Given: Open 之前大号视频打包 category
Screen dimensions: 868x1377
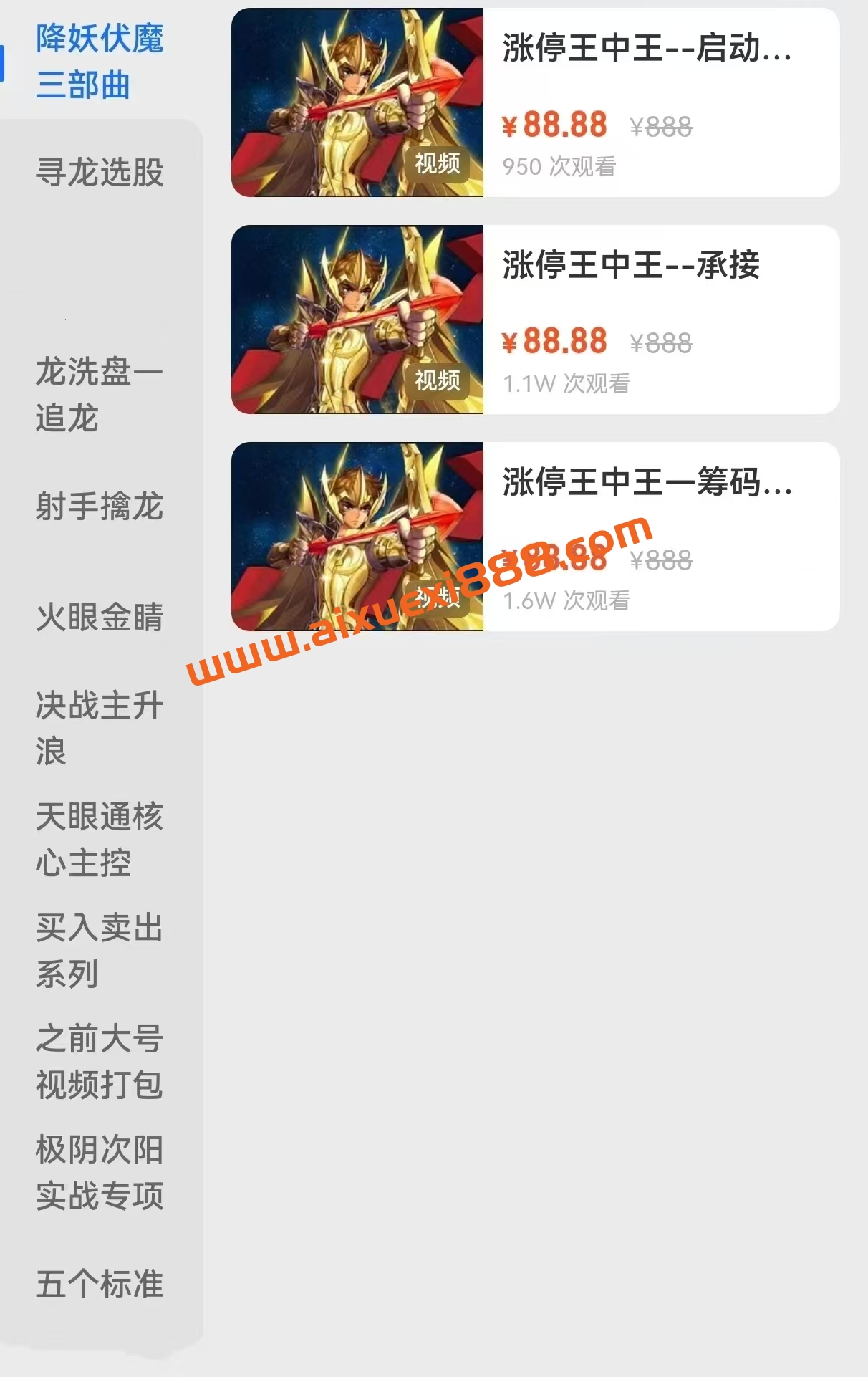Looking at the screenshot, I should coord(100,1061).
